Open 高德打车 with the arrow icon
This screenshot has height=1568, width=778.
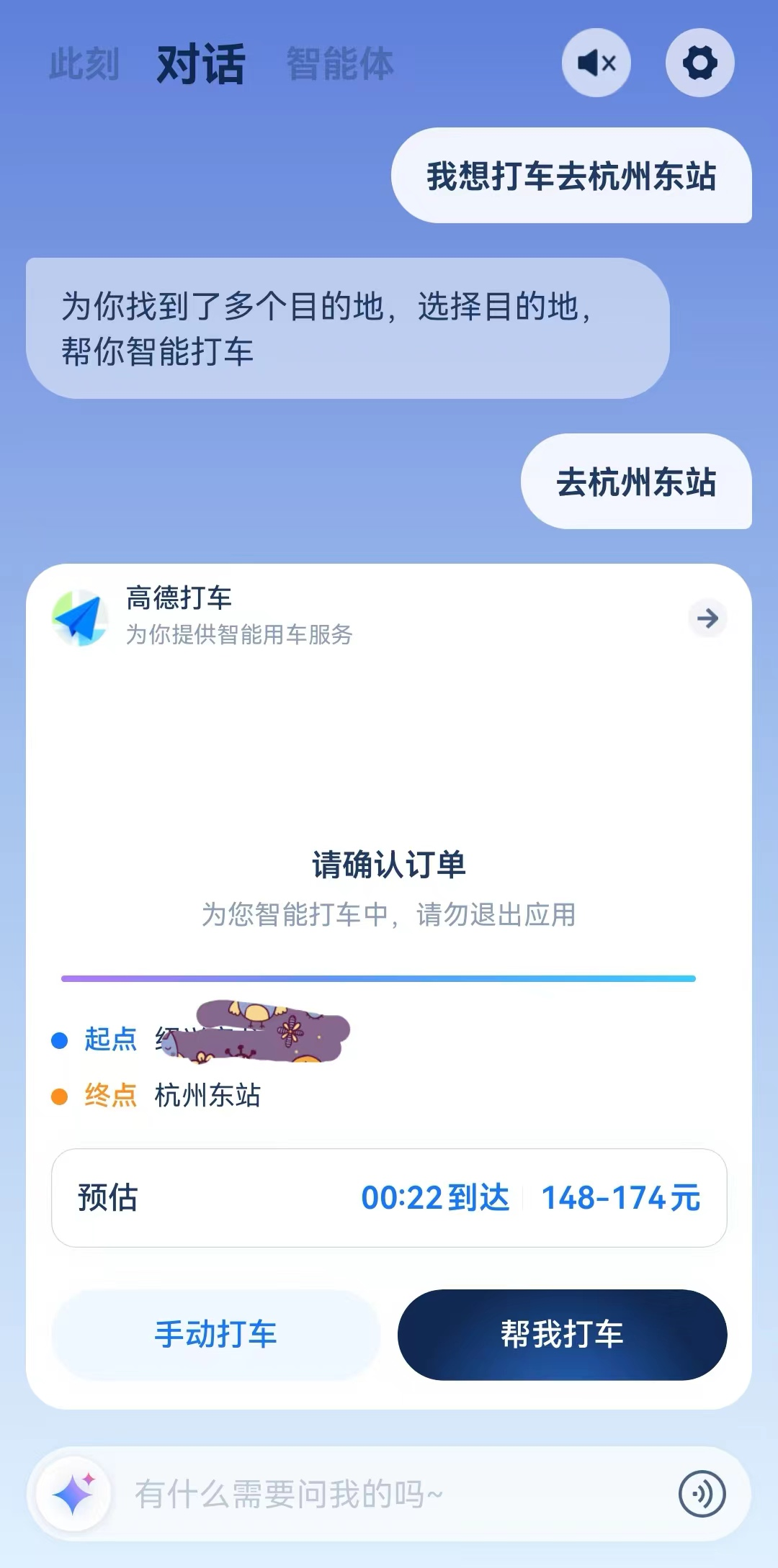pos(707,618)
